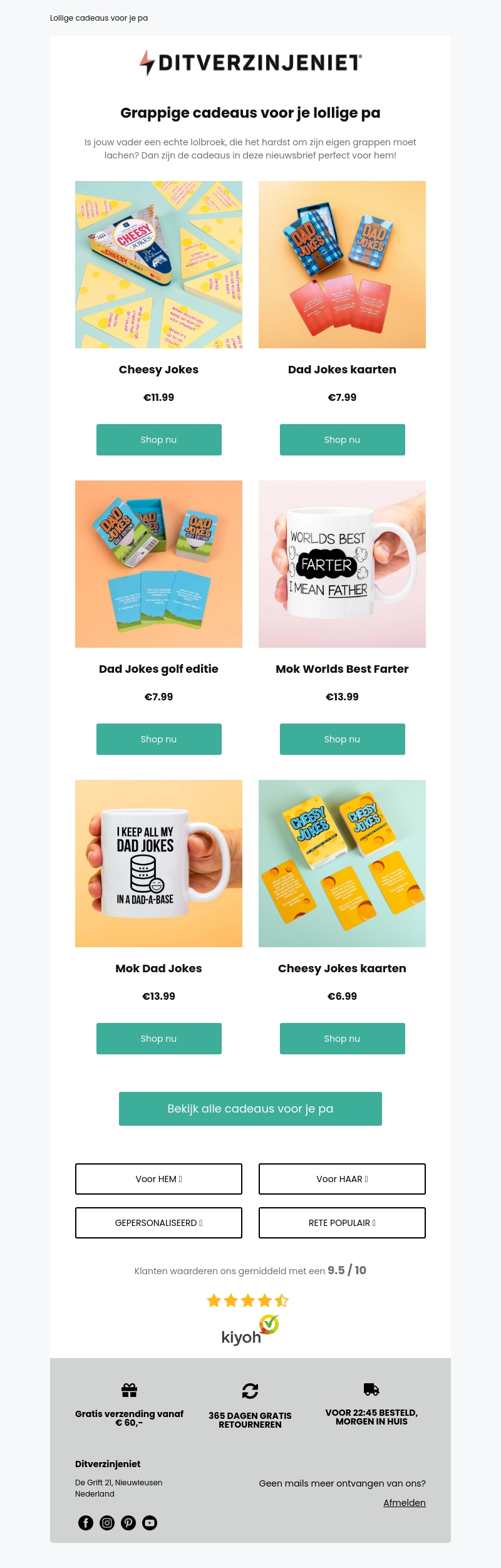Tap Shop nu under Mok Worlds Best Farter
Screen dimensions: 501x1568
342,739
